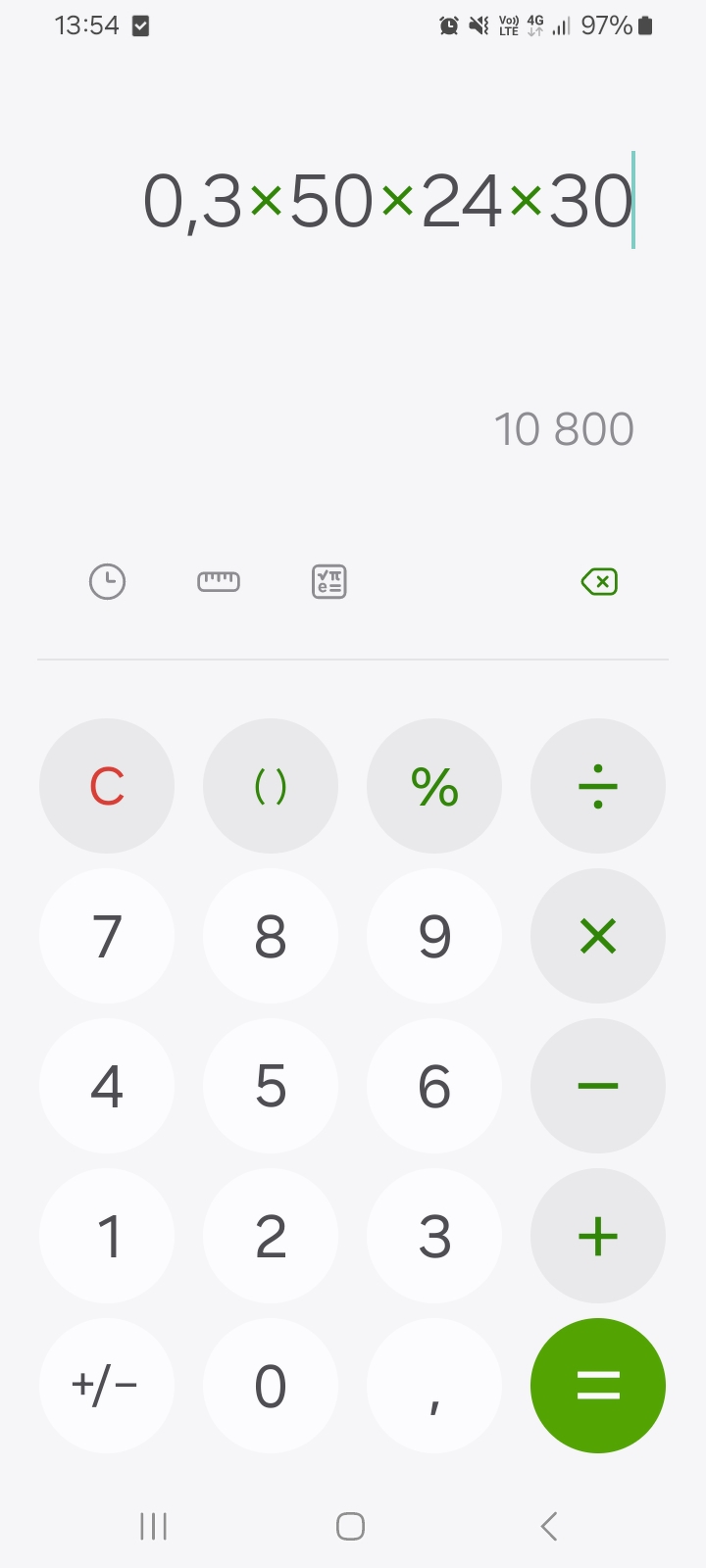
Task: Select the minus operator
Action: click(598, 1086)
